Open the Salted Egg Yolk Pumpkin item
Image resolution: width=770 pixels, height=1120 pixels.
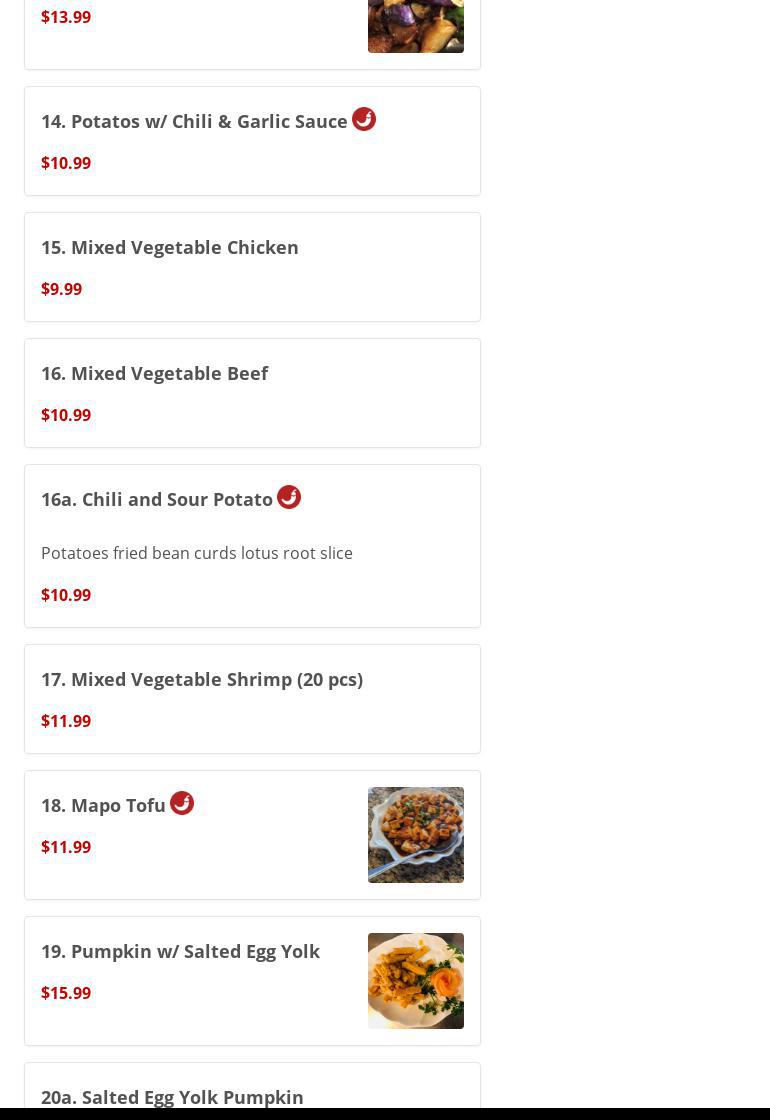(x=172, y=1097)
